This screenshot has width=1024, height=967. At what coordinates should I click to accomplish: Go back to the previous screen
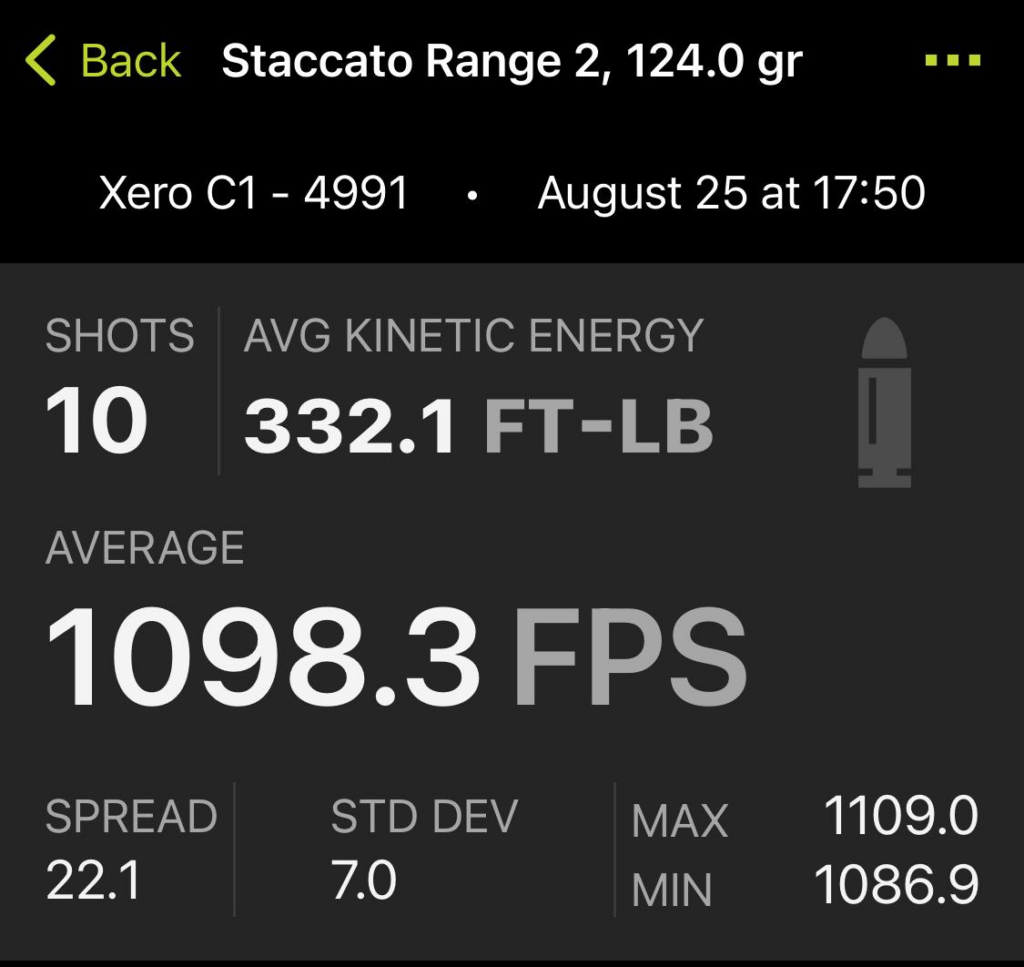click(102, 62)
